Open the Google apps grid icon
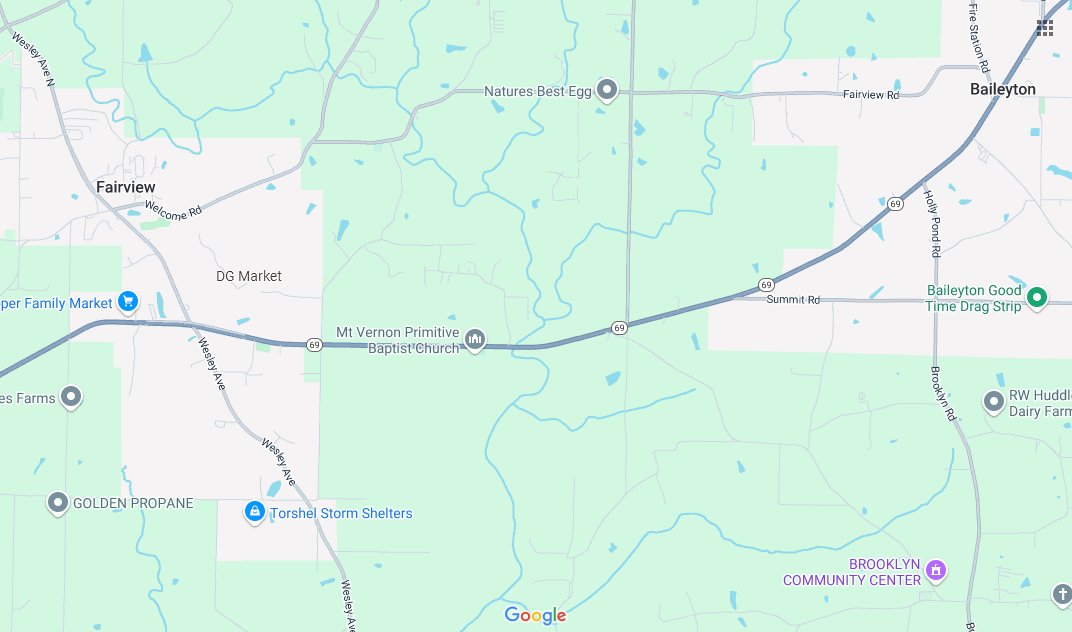This screenshot has height=632, width=1072. pyautogui.click(x=1045, y=28)
